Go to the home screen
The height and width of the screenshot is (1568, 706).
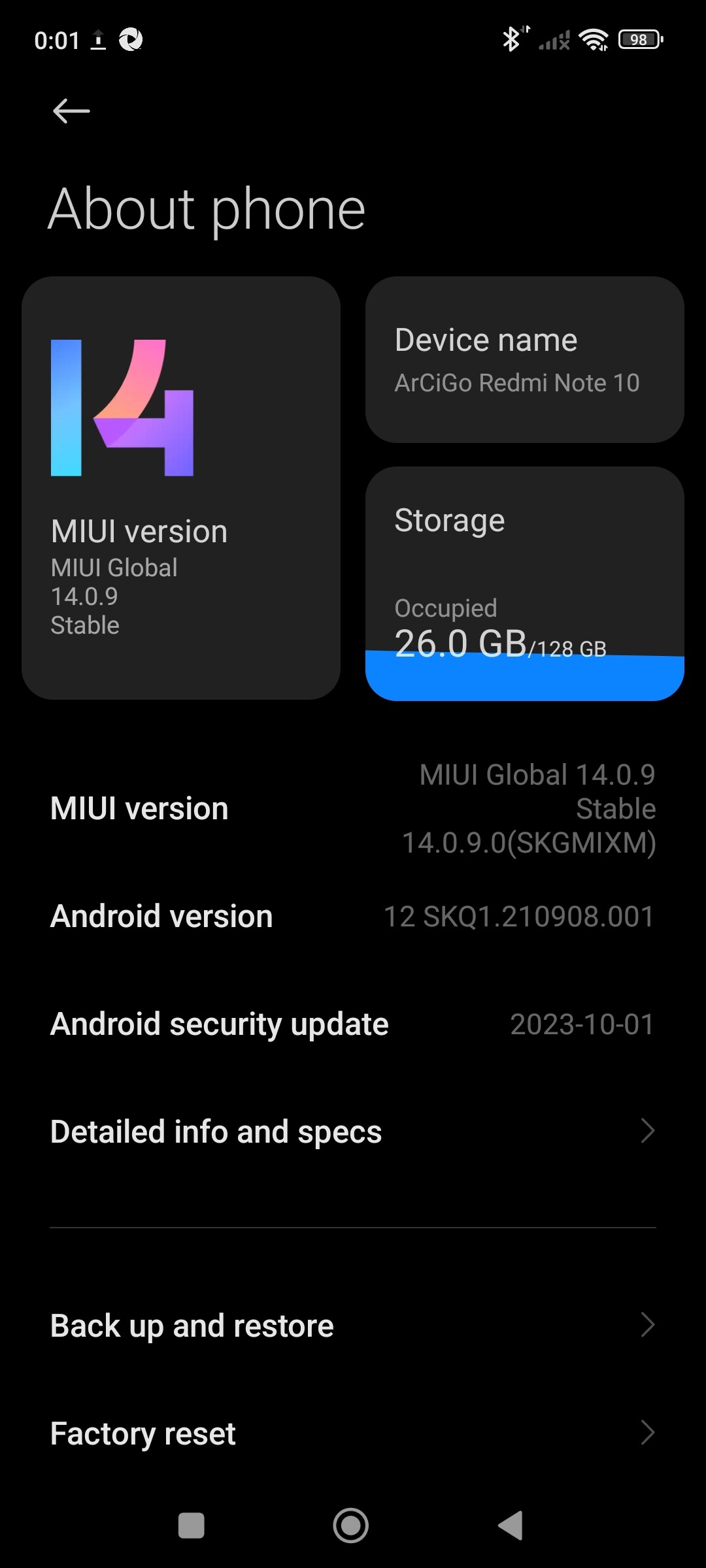pyautogui.click(x=351, y=1526)
